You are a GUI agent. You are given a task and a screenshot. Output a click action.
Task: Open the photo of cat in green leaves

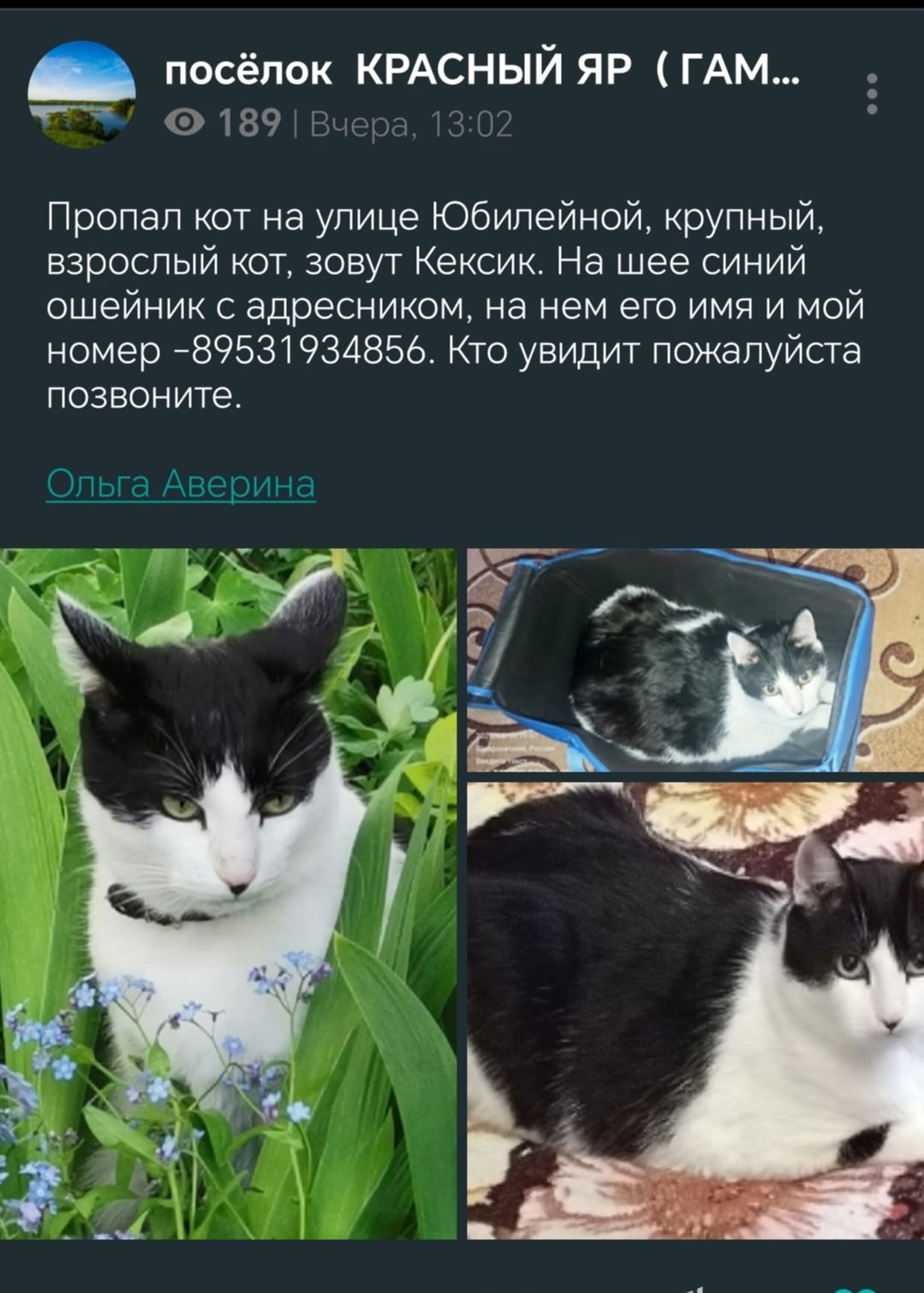[x=228, y=893]
